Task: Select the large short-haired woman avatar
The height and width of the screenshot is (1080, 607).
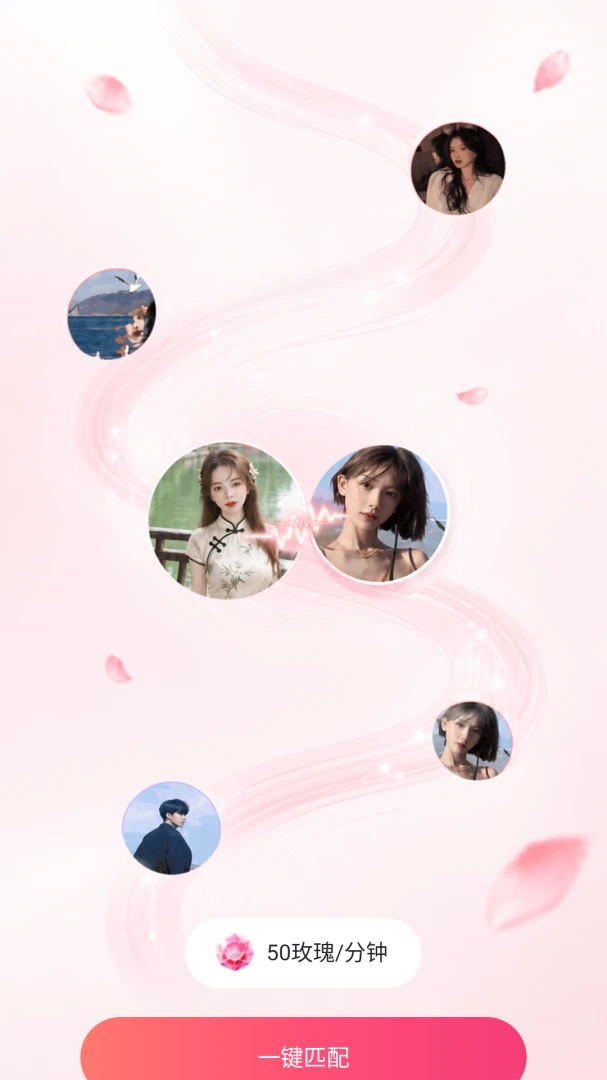Action: coord(379,515)
